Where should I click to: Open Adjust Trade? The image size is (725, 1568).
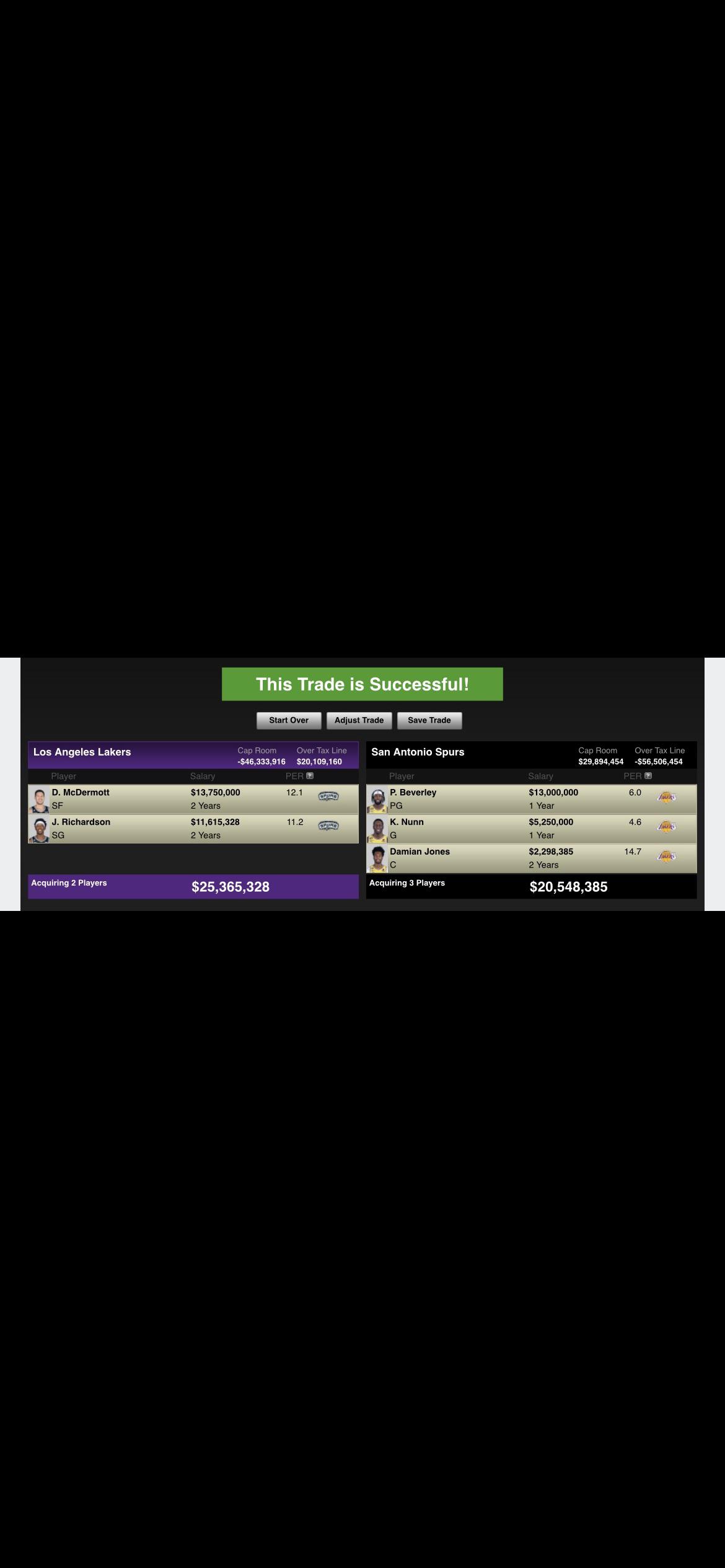click(359, 720)
